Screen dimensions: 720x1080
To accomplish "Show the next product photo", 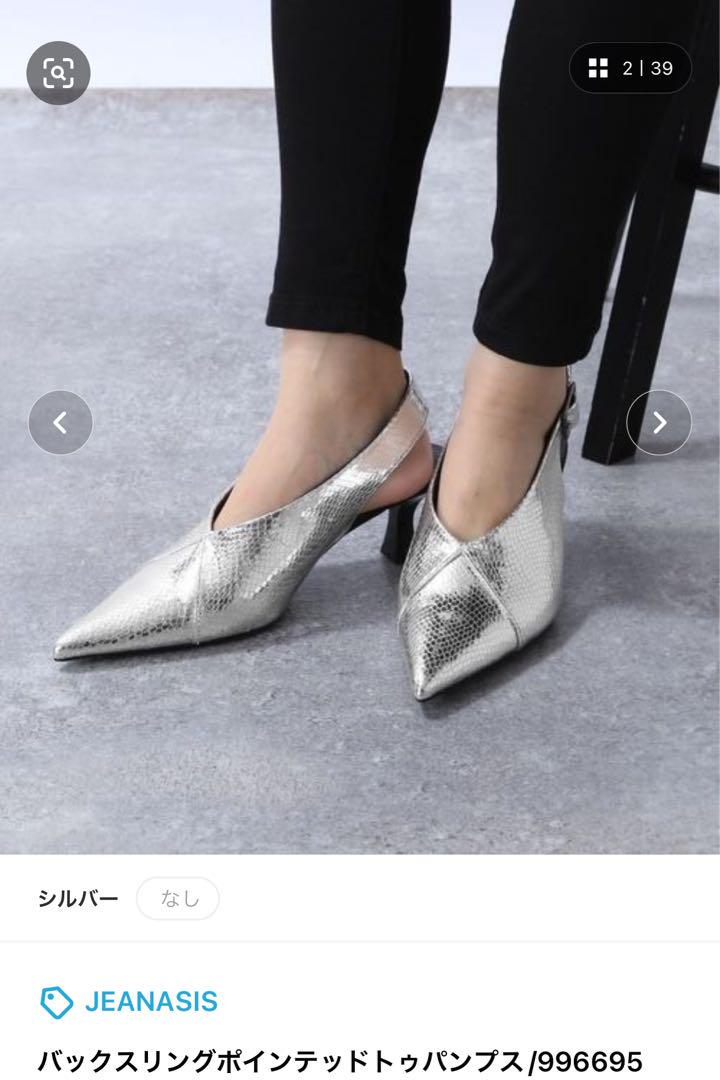I will click(659, 422).
